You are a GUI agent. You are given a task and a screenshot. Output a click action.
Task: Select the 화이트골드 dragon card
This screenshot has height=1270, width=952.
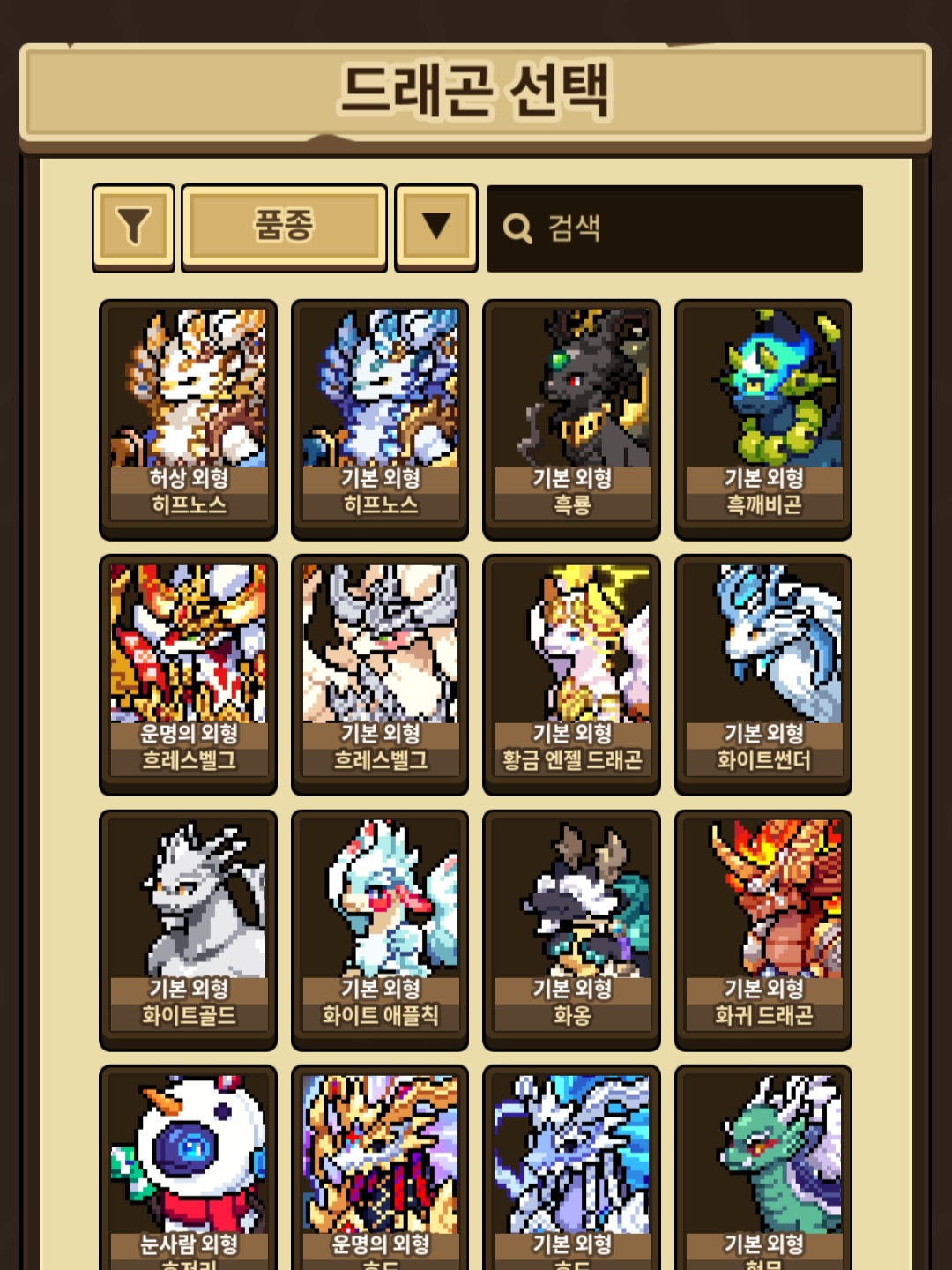pyautogui.click(x=188, y=930)
